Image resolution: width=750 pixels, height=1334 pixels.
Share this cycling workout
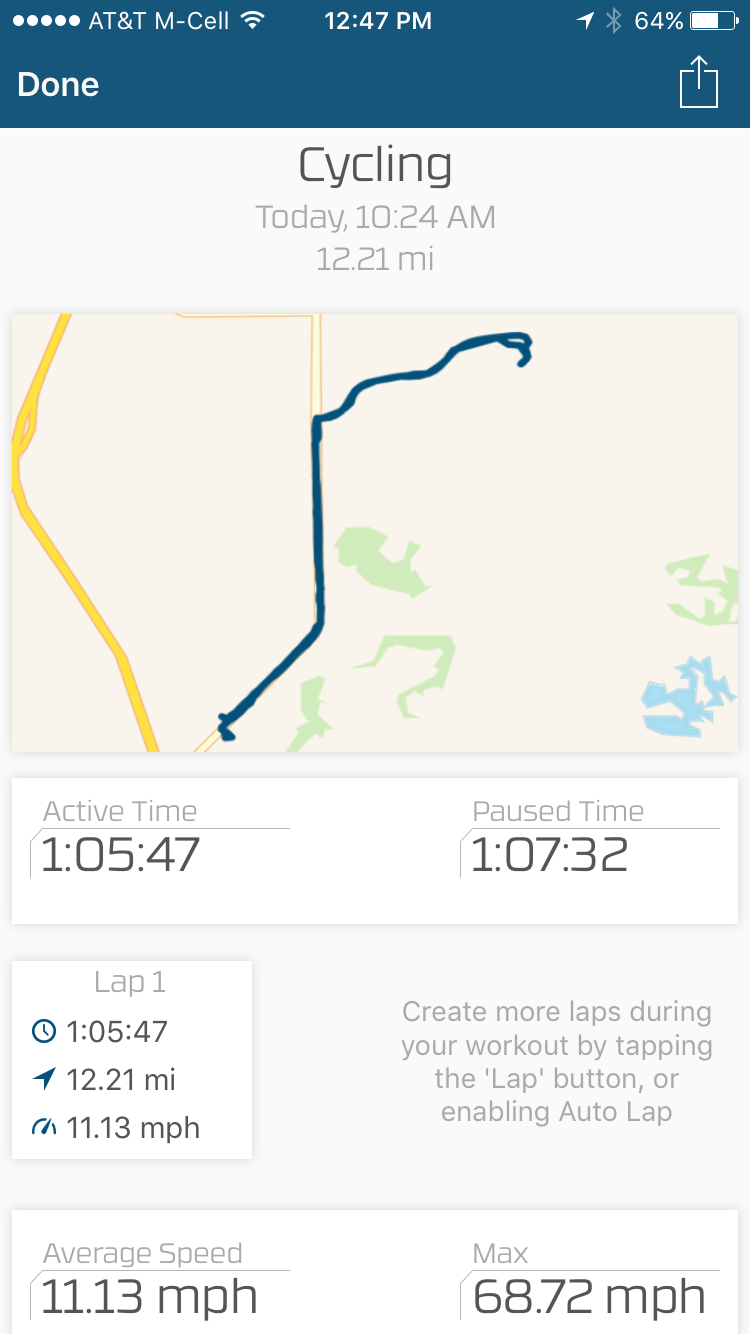click(699, 82)
